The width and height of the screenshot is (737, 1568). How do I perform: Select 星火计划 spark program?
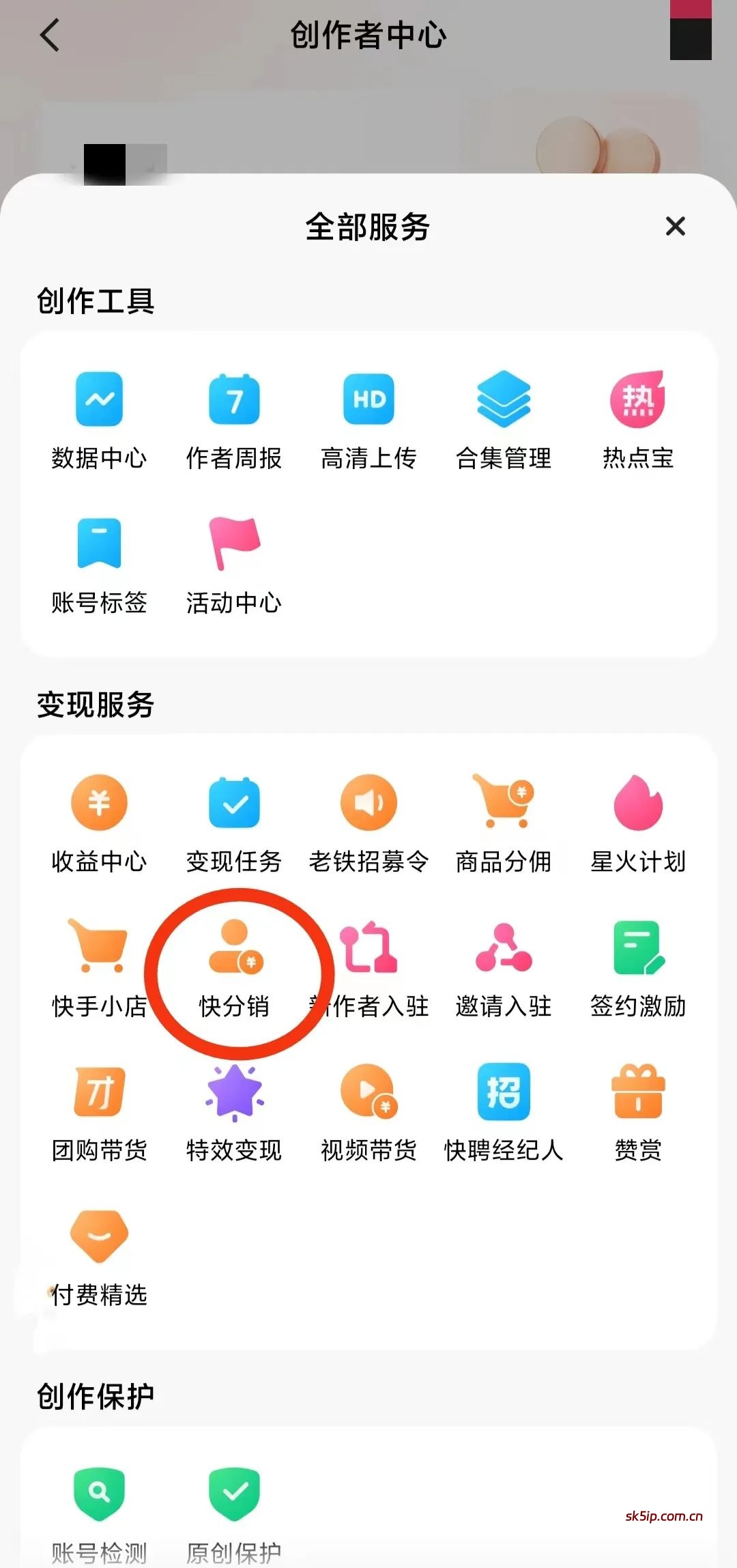tap(638, 819)
